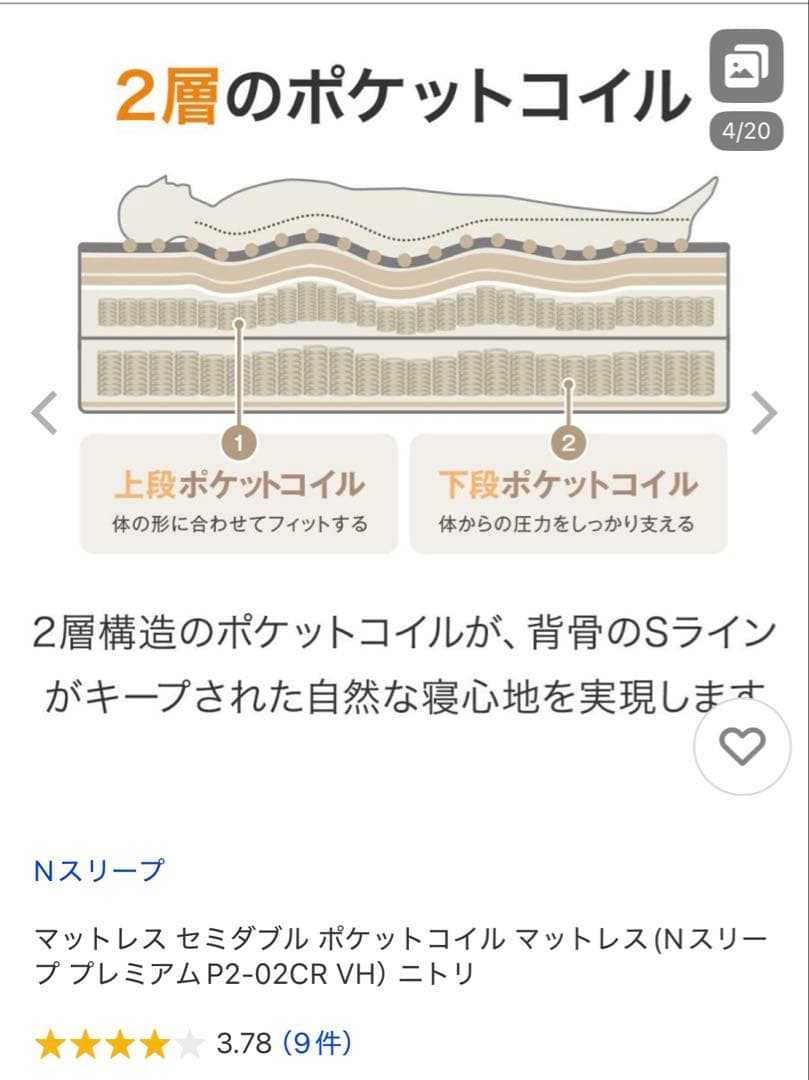Open the Nスリープ brand link
This screenshot has height=1080, width=809.
coord(98,870)
